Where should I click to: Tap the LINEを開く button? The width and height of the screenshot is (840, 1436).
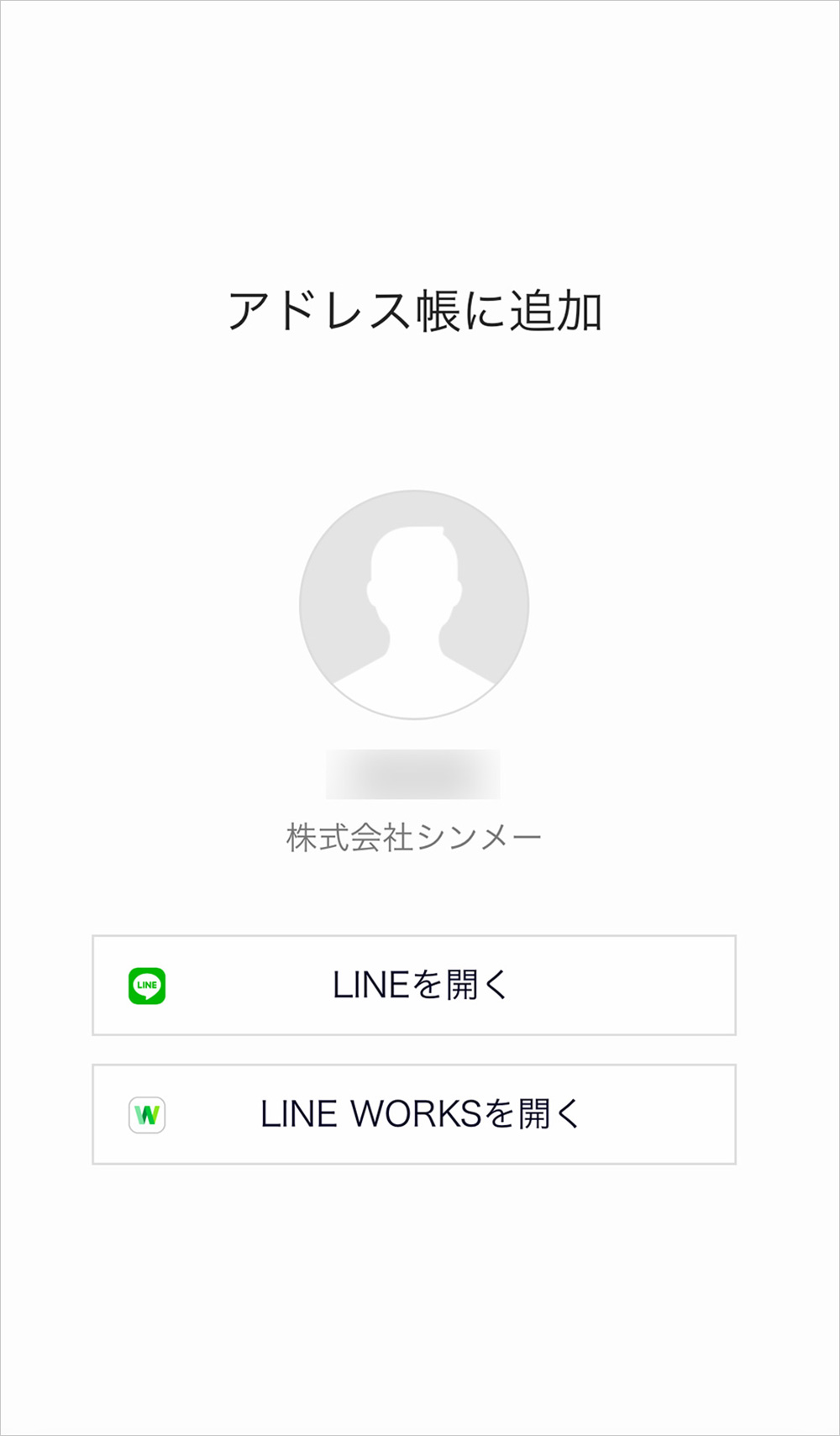pyautogui.click(x=414, y=985)
